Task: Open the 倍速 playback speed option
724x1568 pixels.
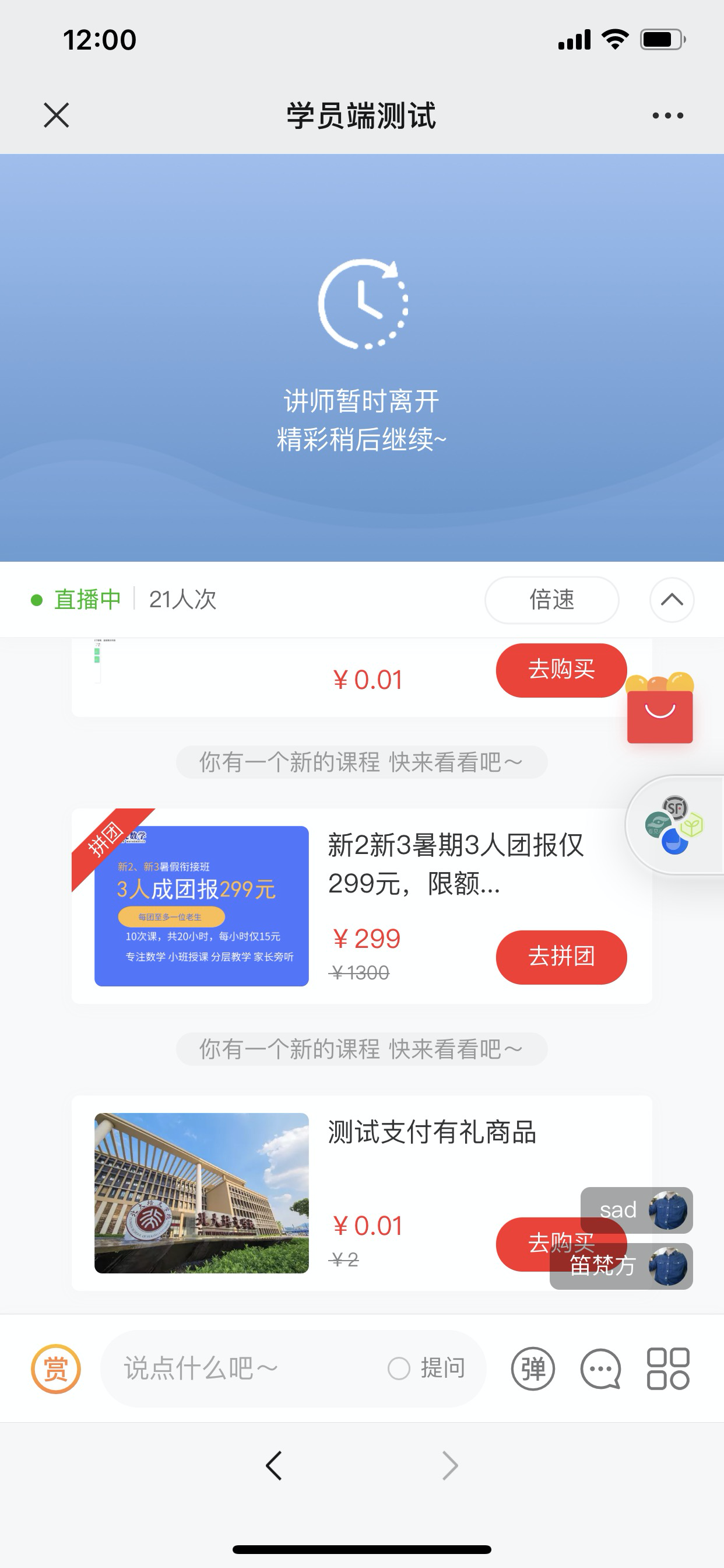Action: click(x=552, y=600)
